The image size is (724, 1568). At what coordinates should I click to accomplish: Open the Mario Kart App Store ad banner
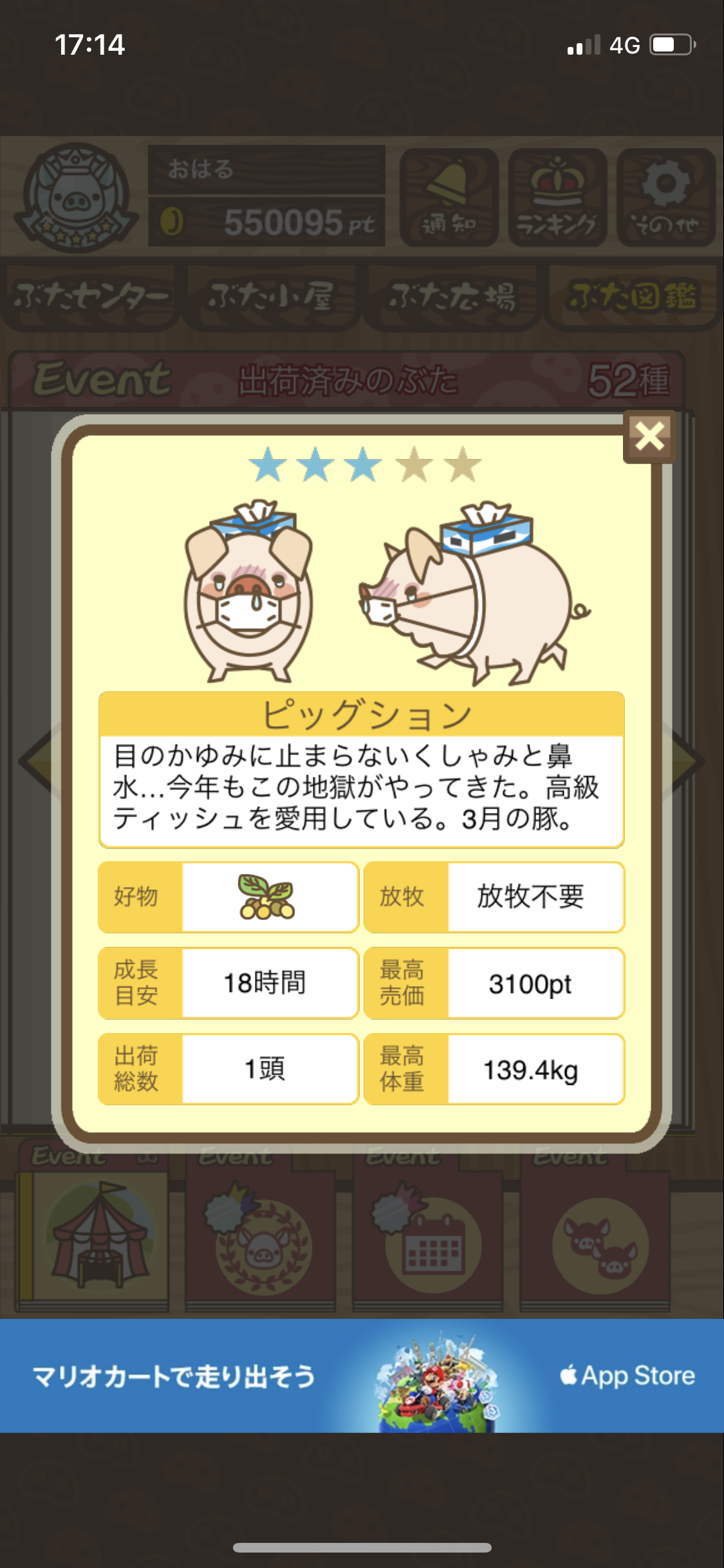[362, 1376]
